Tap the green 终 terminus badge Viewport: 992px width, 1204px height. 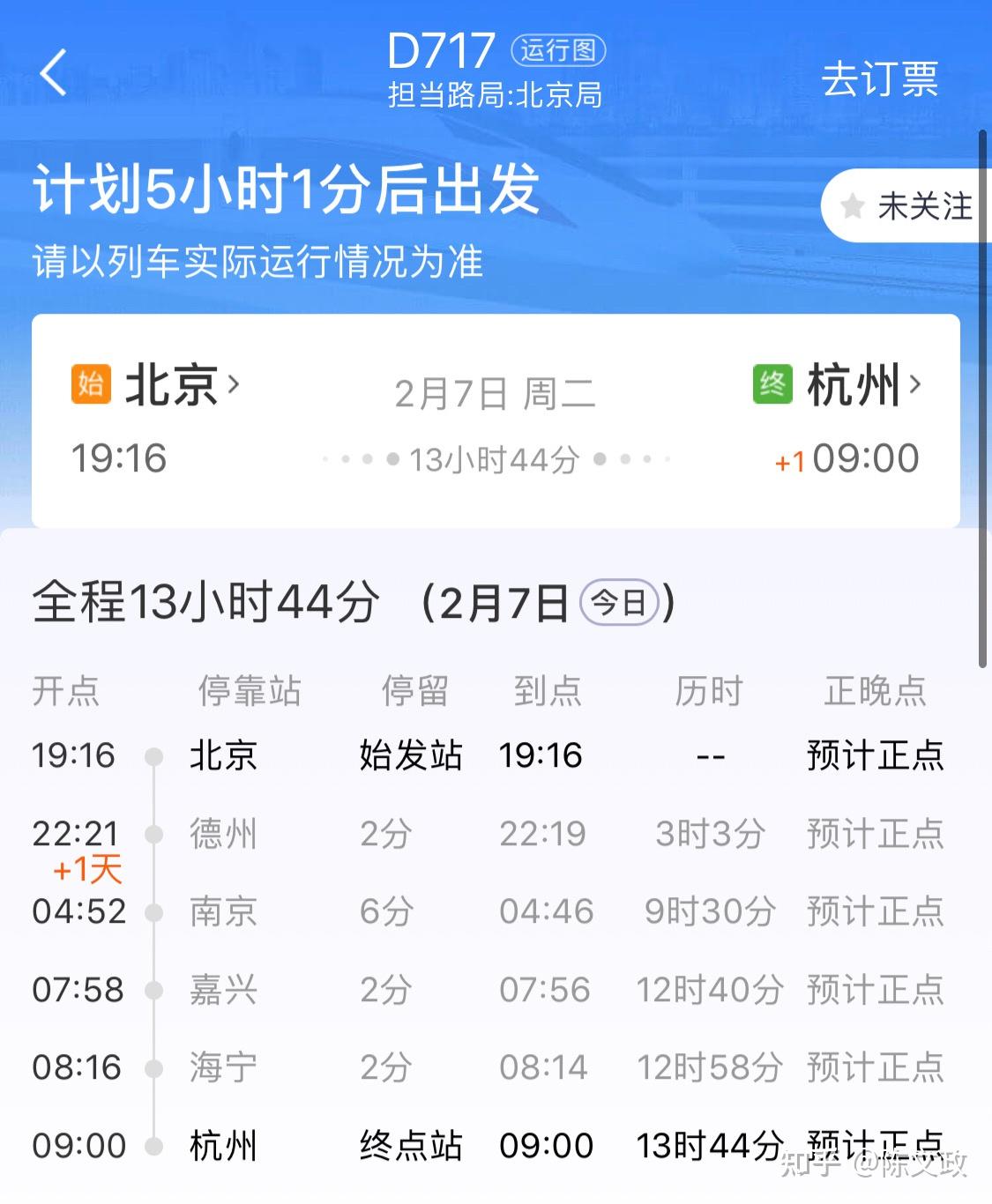772,383
